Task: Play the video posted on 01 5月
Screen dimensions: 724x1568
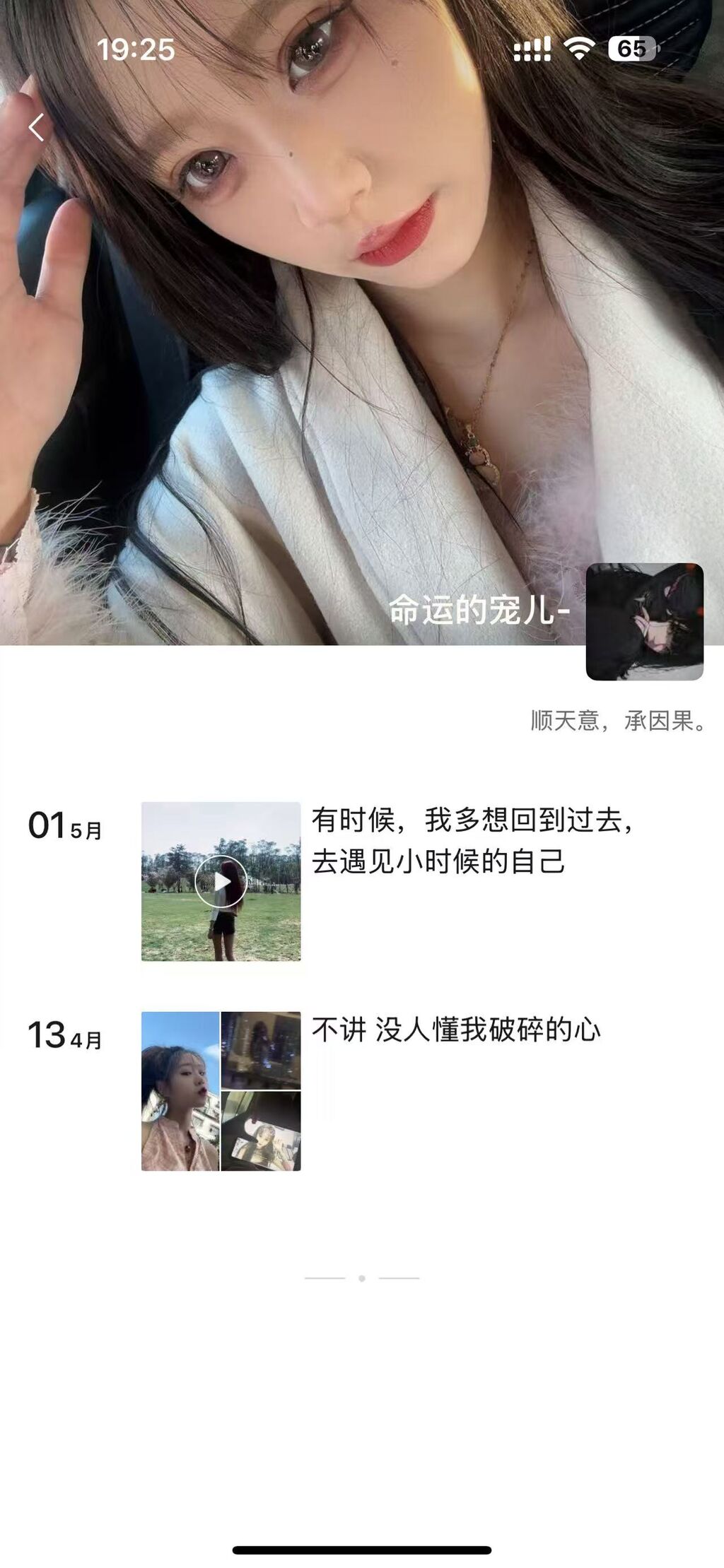Action: pyautogui.click(x=221, y=881)
